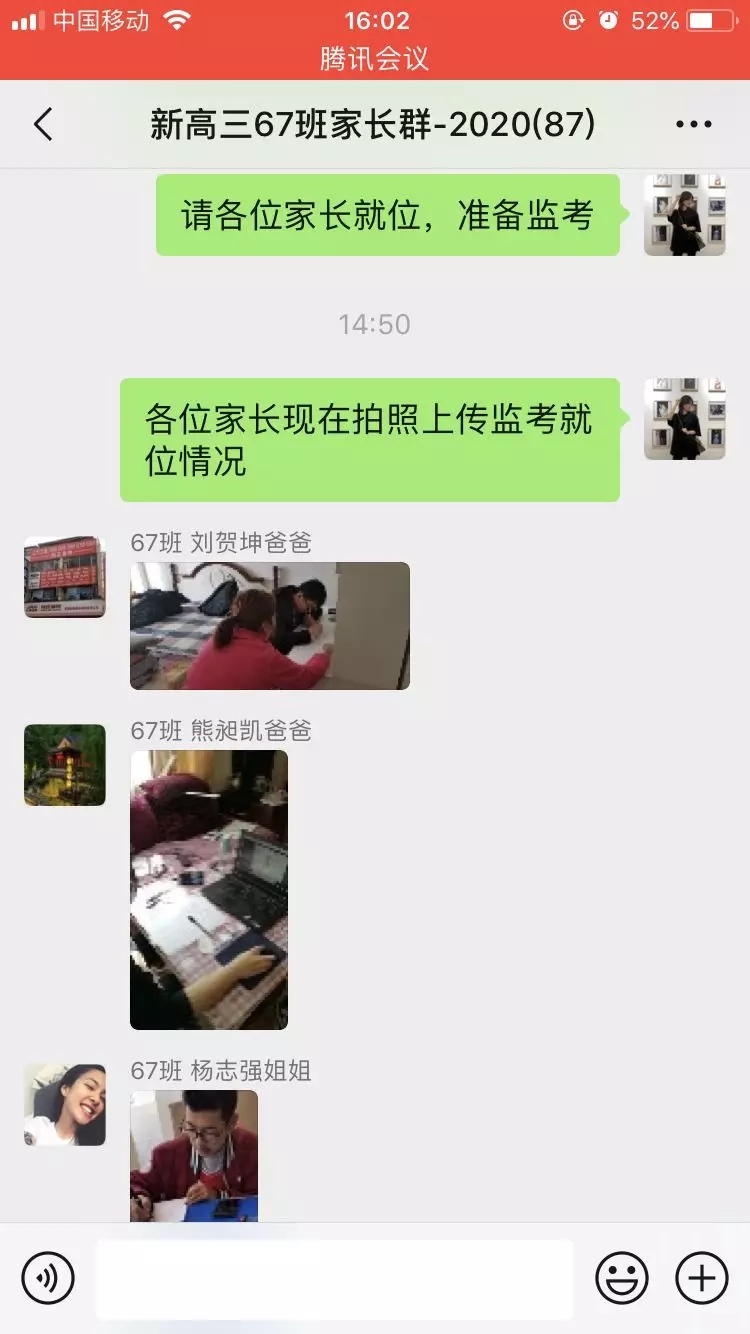
Task: Switch to voice message input
Action: click(48, 1278)
